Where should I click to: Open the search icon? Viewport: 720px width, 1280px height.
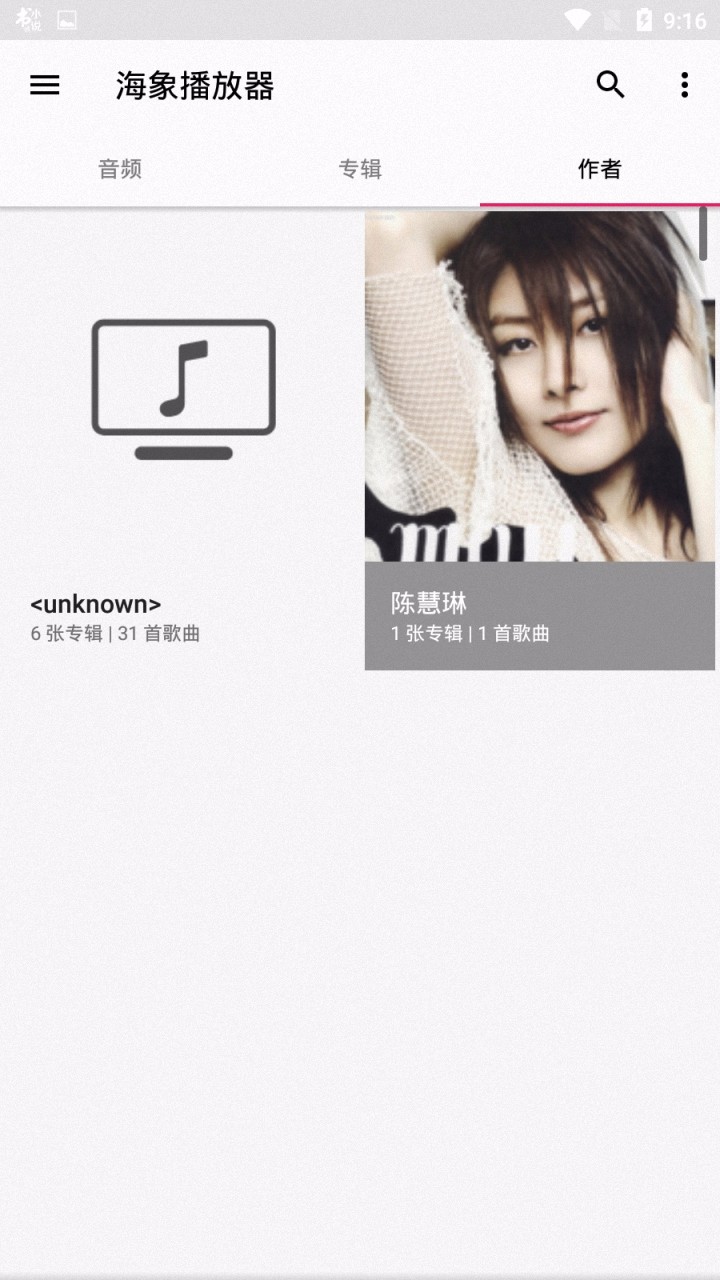pyautogui.click(x=610, y=86)
